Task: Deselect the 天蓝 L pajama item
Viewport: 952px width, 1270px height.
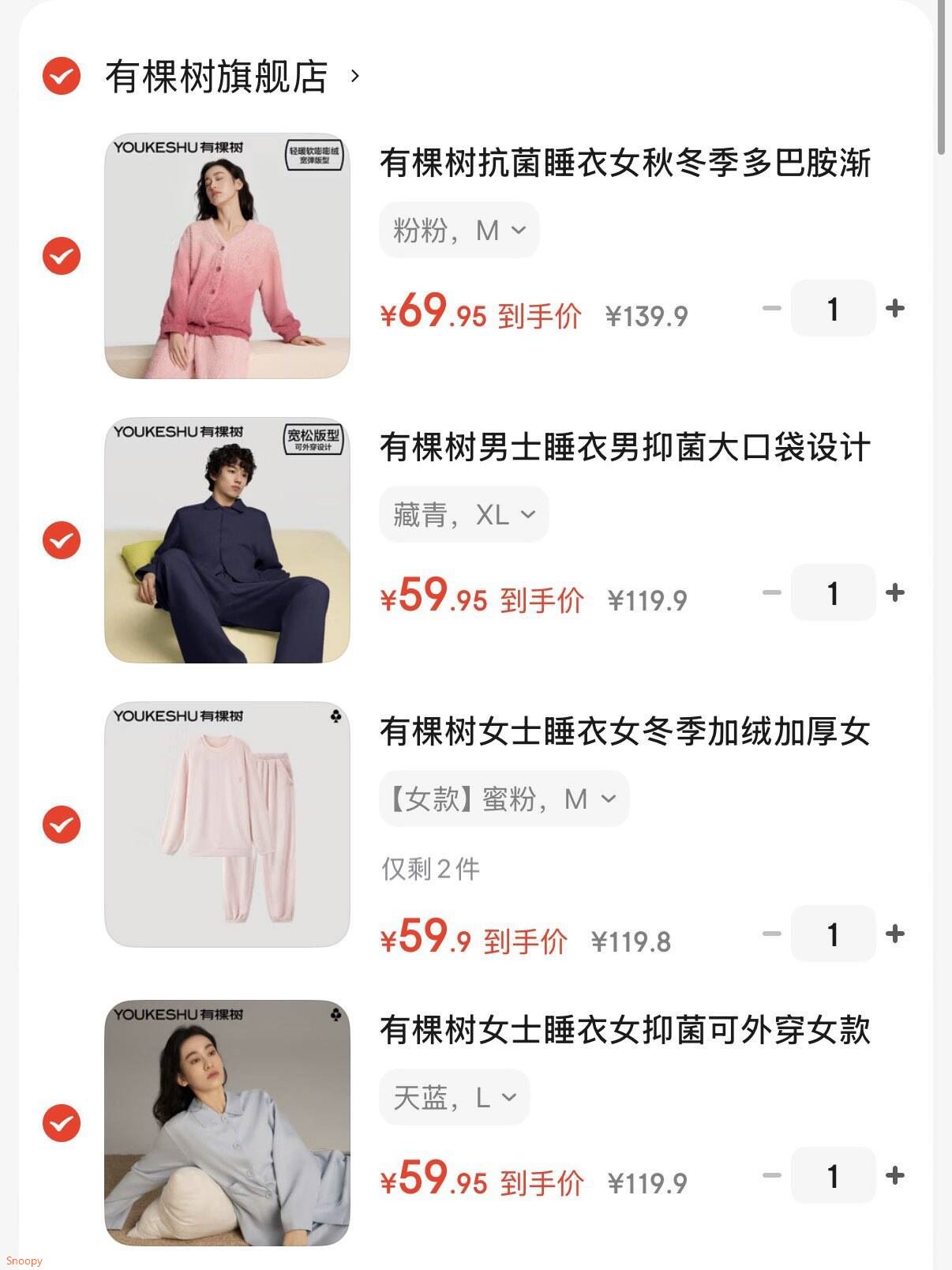Action: click(62, 1123)
